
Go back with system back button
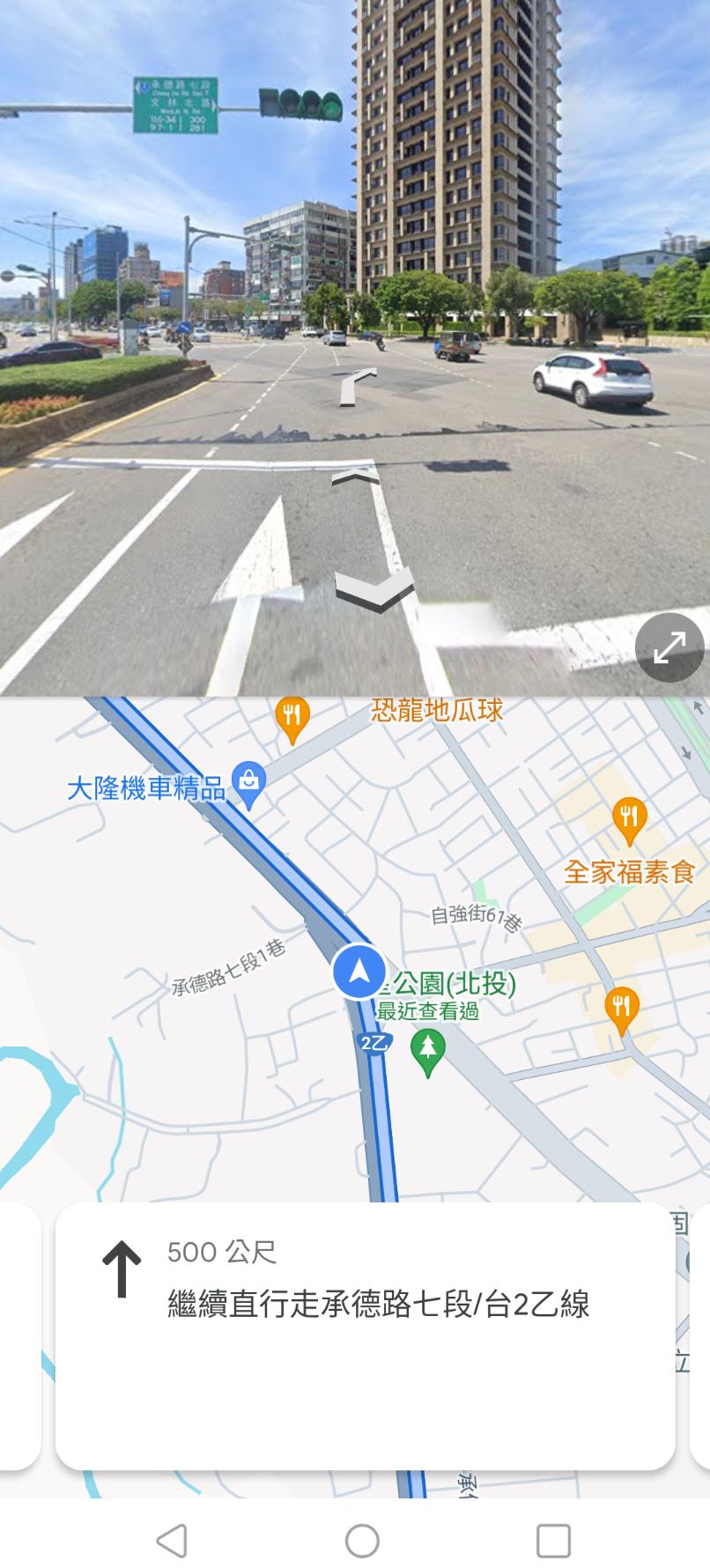tap(171, 1541)
